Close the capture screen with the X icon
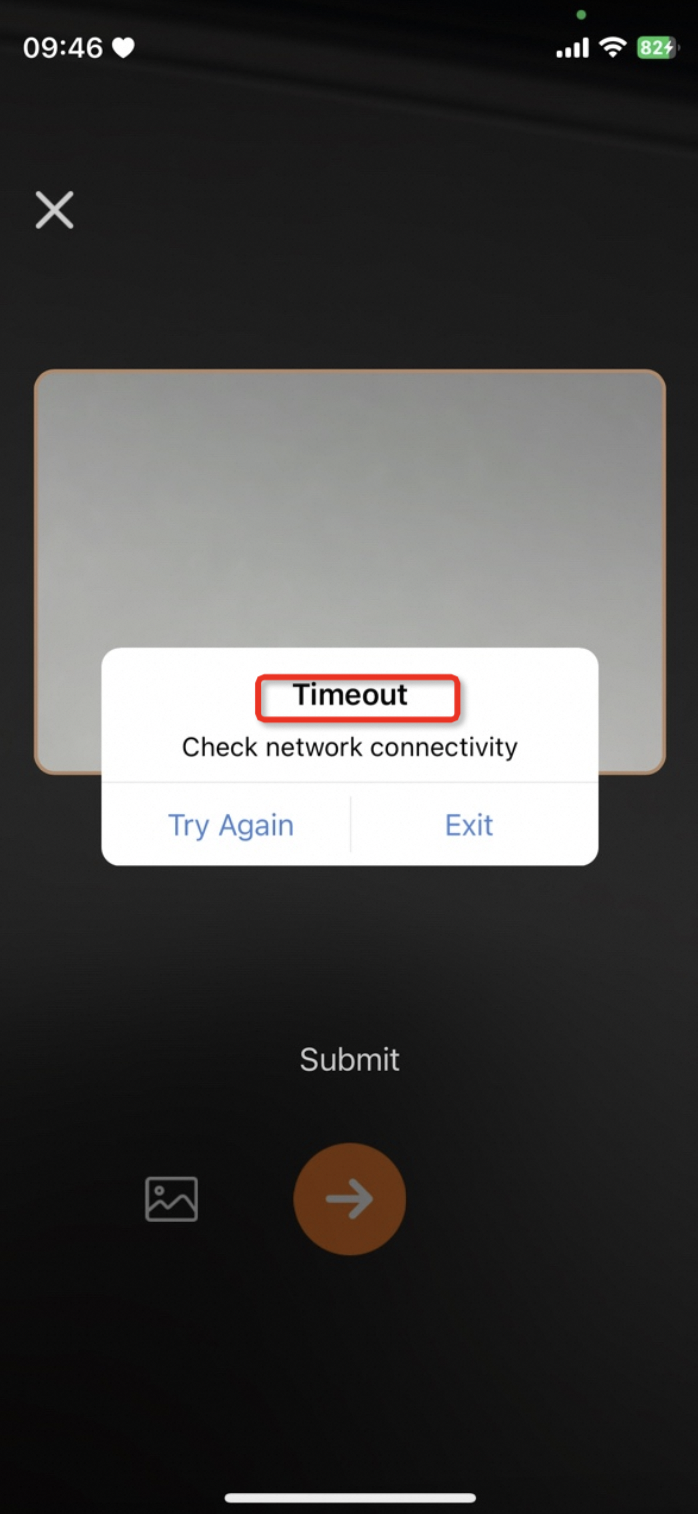This screenshot has height=1514, width=698. click(55, 210)
